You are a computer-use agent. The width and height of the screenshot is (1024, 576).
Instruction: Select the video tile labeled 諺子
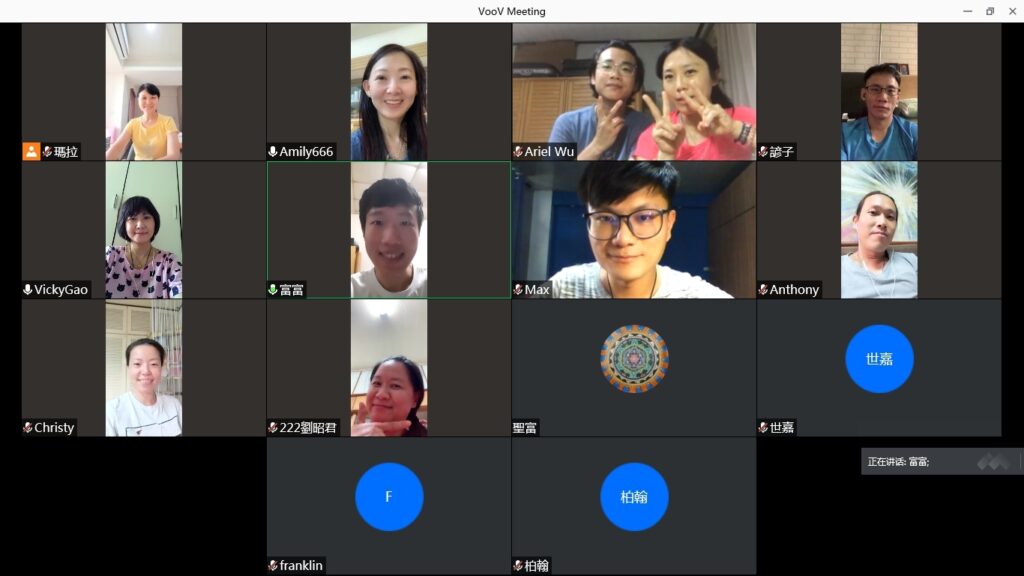point(878,92)
